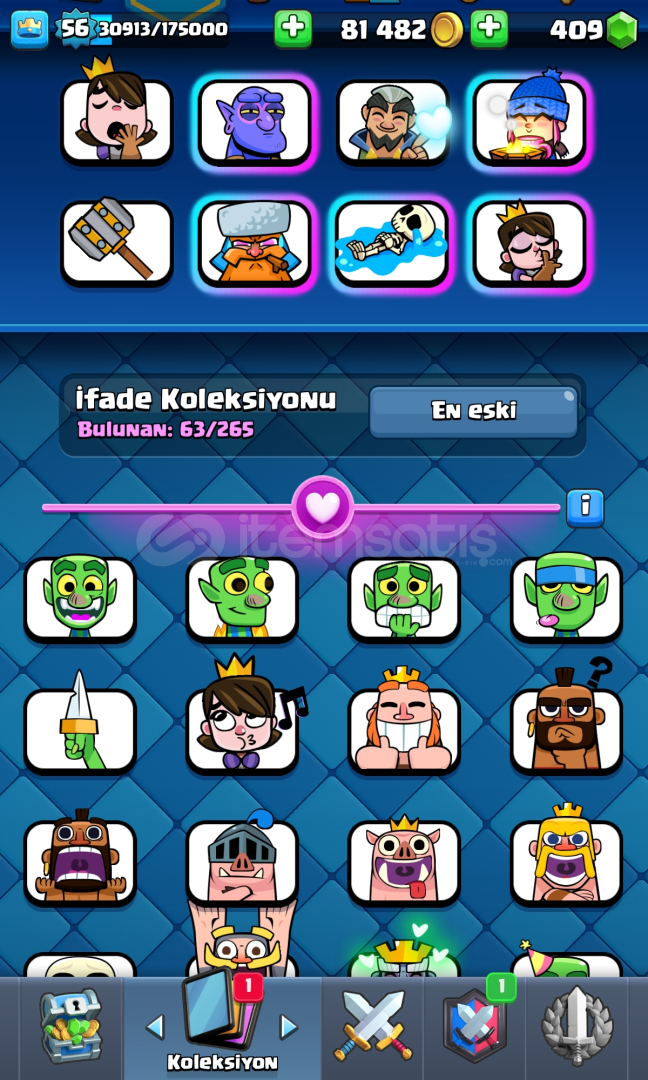The width and height of the screenshot is (648, 1080).
Task: Tap the heart favorites slider handle
Action: [322, 507]
